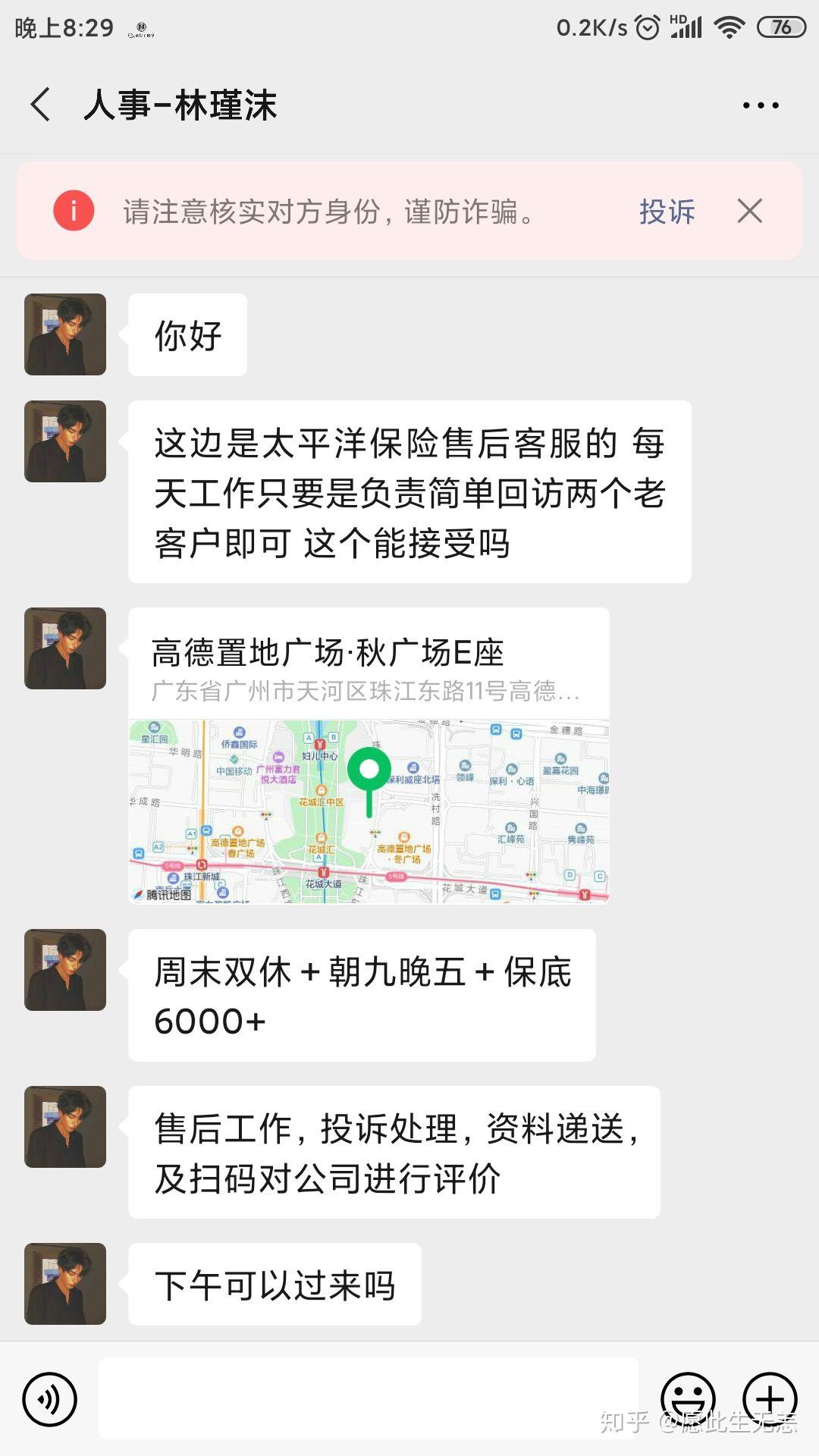
Task: Open the 高德置地广场·秋广场E座 location card
Action: click(x=369, y=755)
